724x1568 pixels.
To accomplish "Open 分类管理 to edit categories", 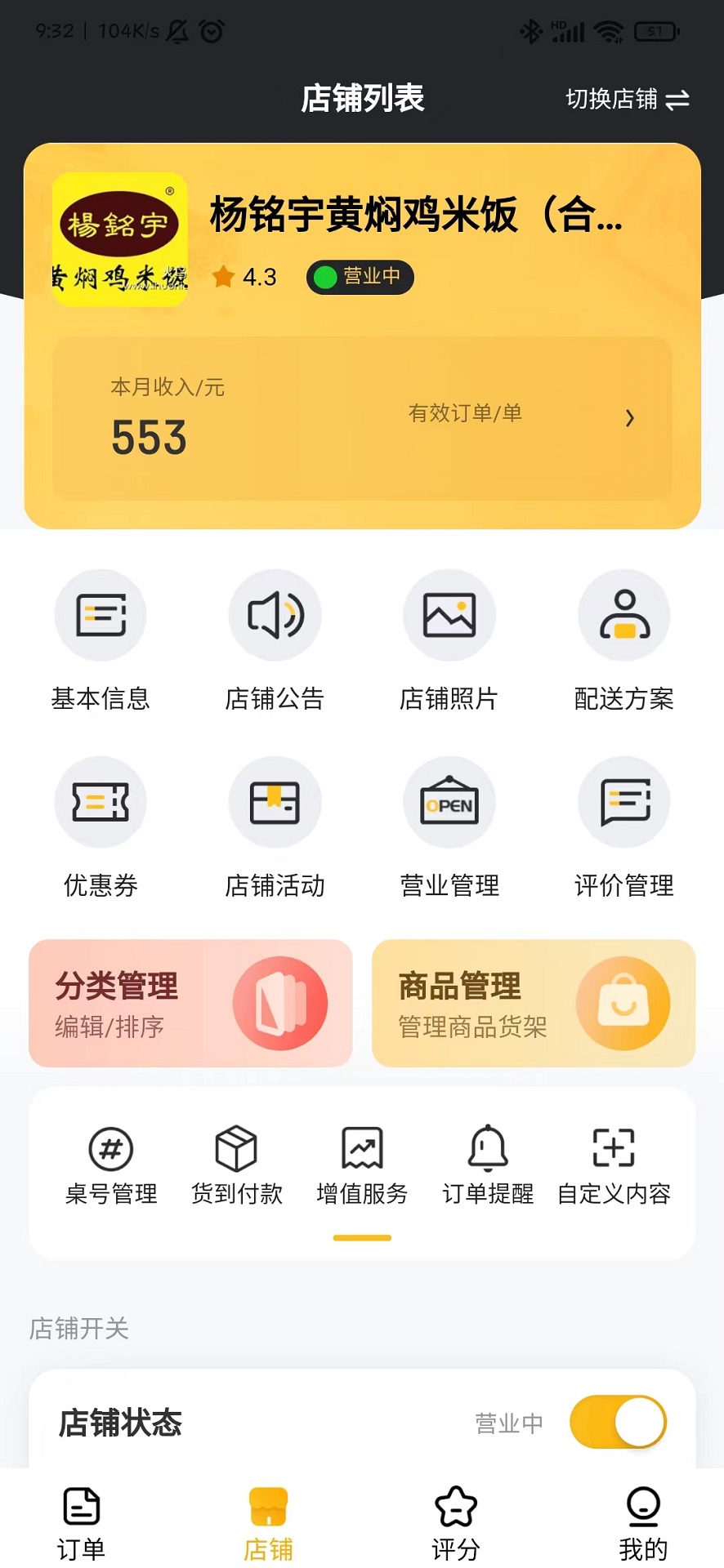I will point(190,1003).
